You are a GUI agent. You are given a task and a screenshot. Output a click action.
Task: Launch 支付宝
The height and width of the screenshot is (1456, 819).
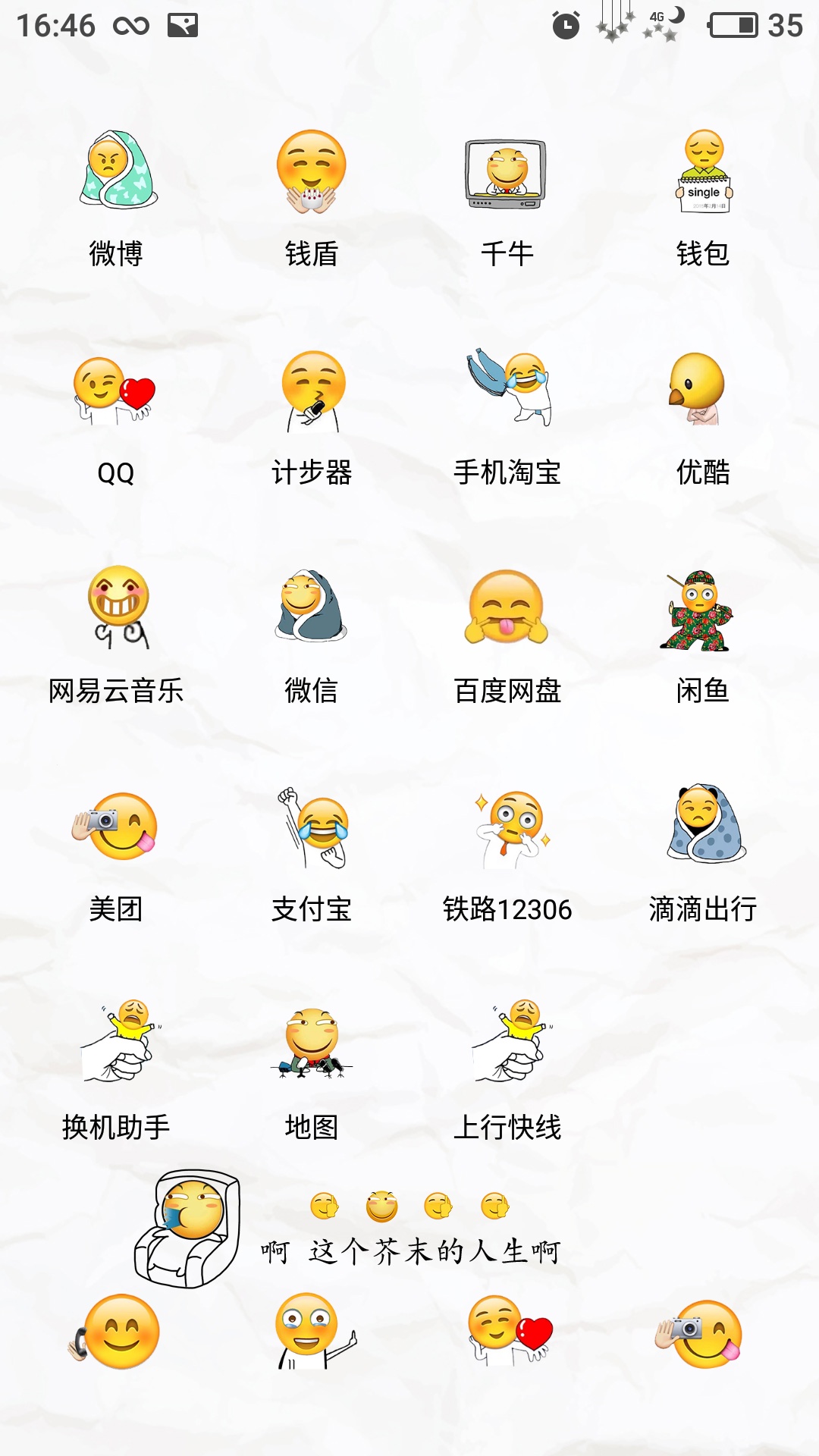coord(313,828)
